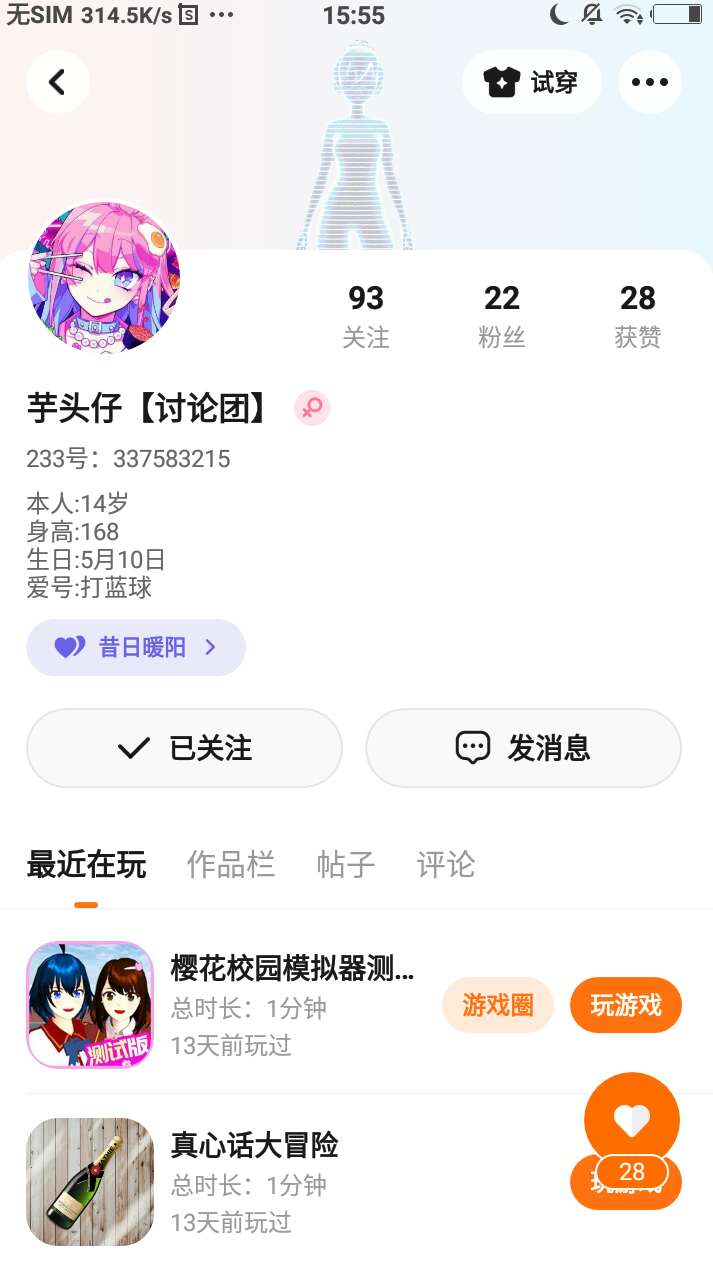
Task: Tap 已关注 to unfollow this user
Action: pos(184,748)
